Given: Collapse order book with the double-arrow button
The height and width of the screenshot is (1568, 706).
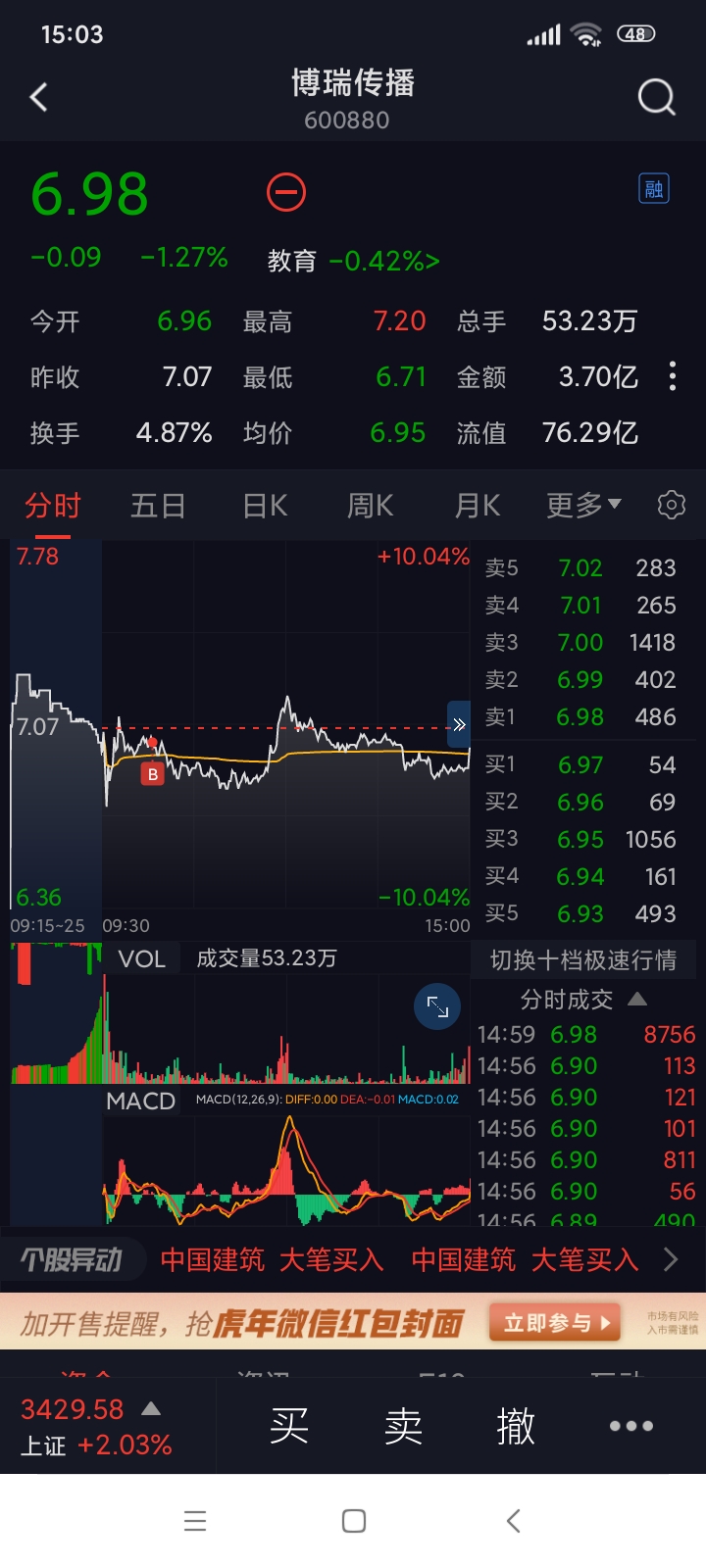Looking at the screenshot, I should coord(459,725).
